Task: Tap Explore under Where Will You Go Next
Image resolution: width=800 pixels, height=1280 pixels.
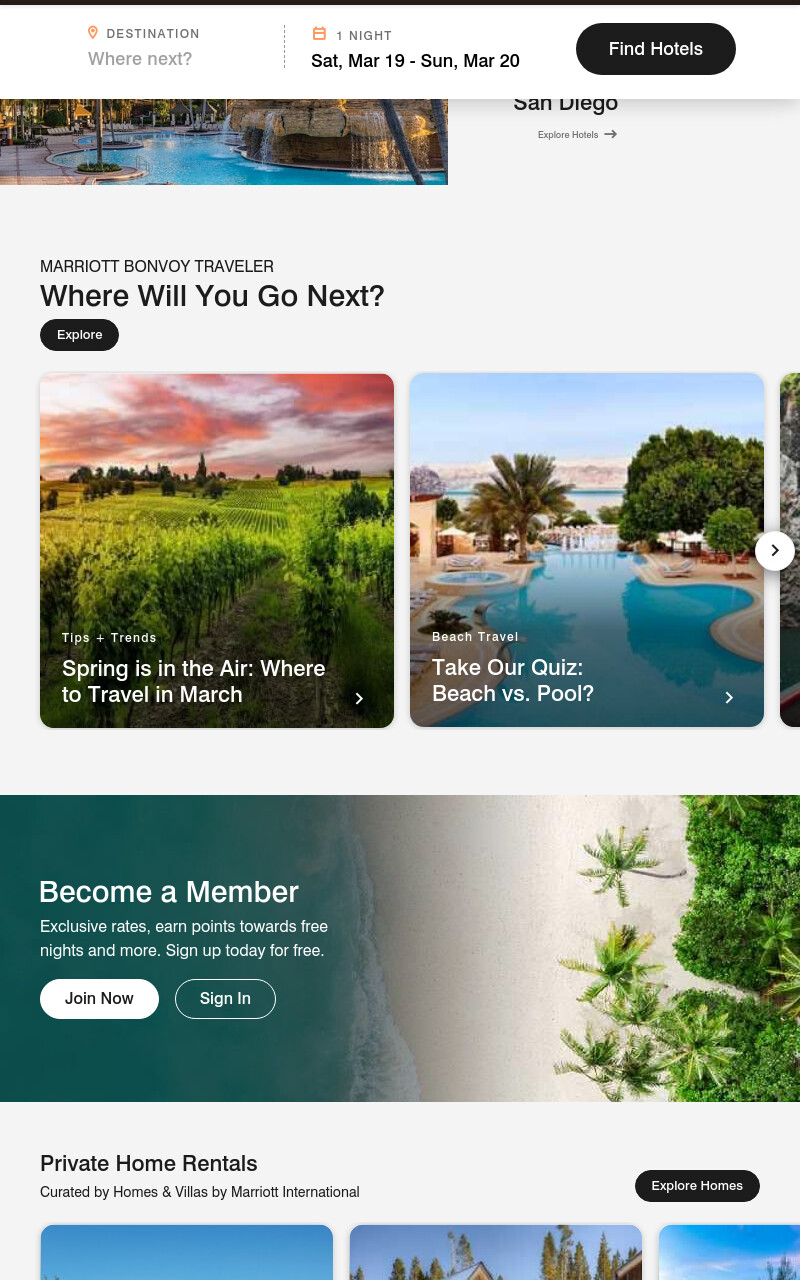Action: click(x=79, y=335)
